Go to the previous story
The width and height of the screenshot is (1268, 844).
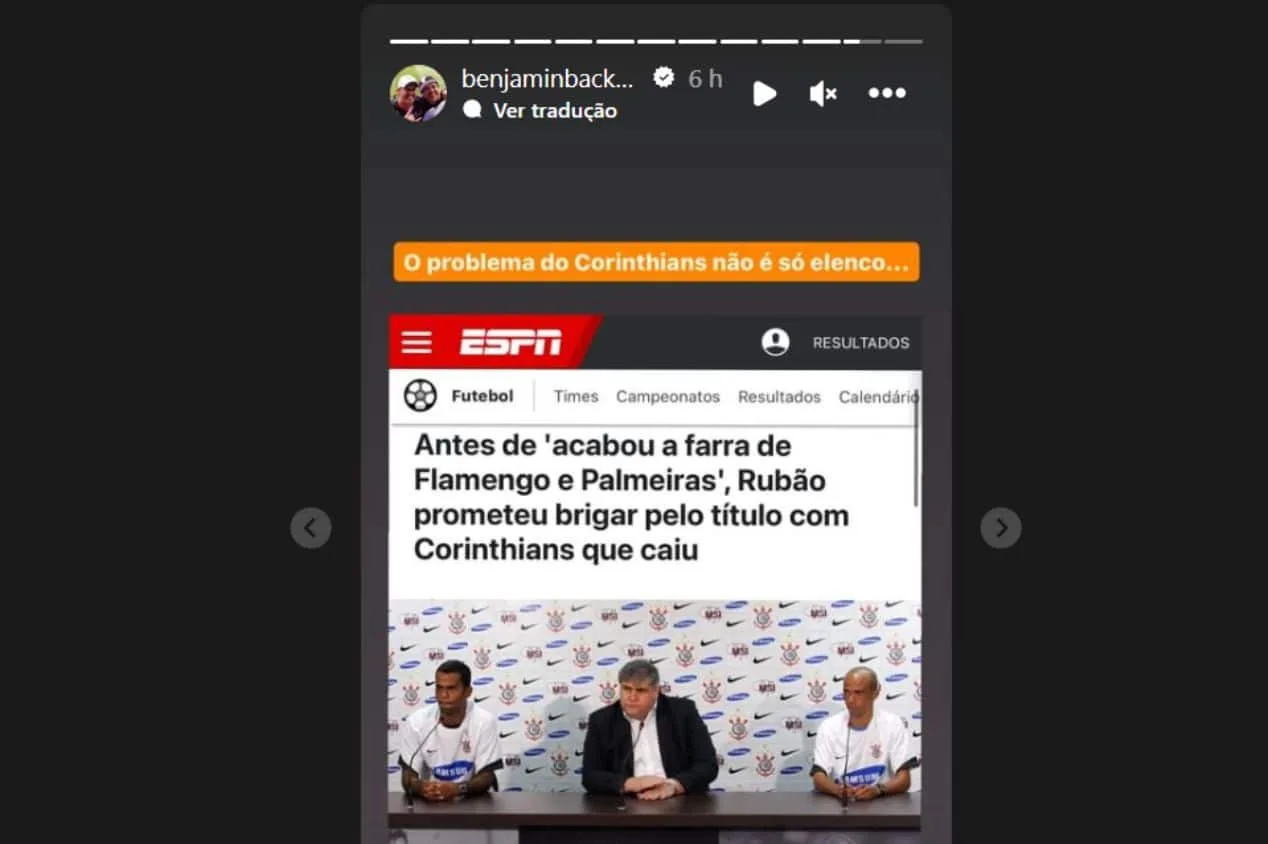(310, 527)
